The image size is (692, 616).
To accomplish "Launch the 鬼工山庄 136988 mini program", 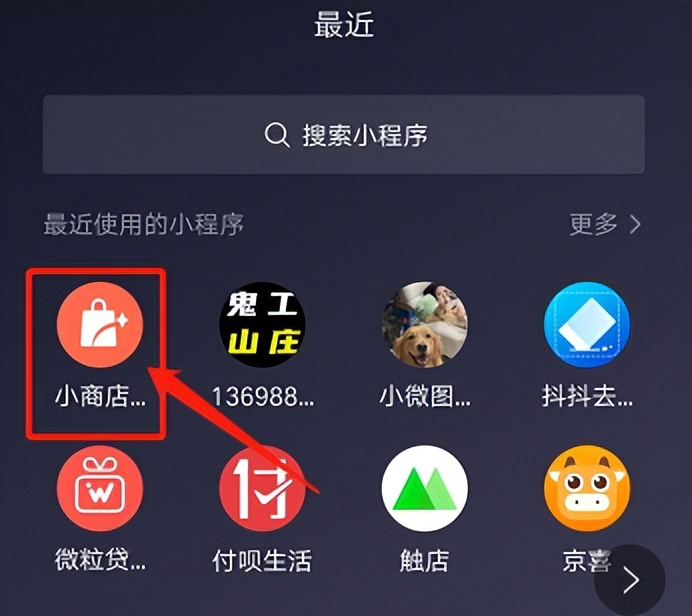I will (262, 325).
